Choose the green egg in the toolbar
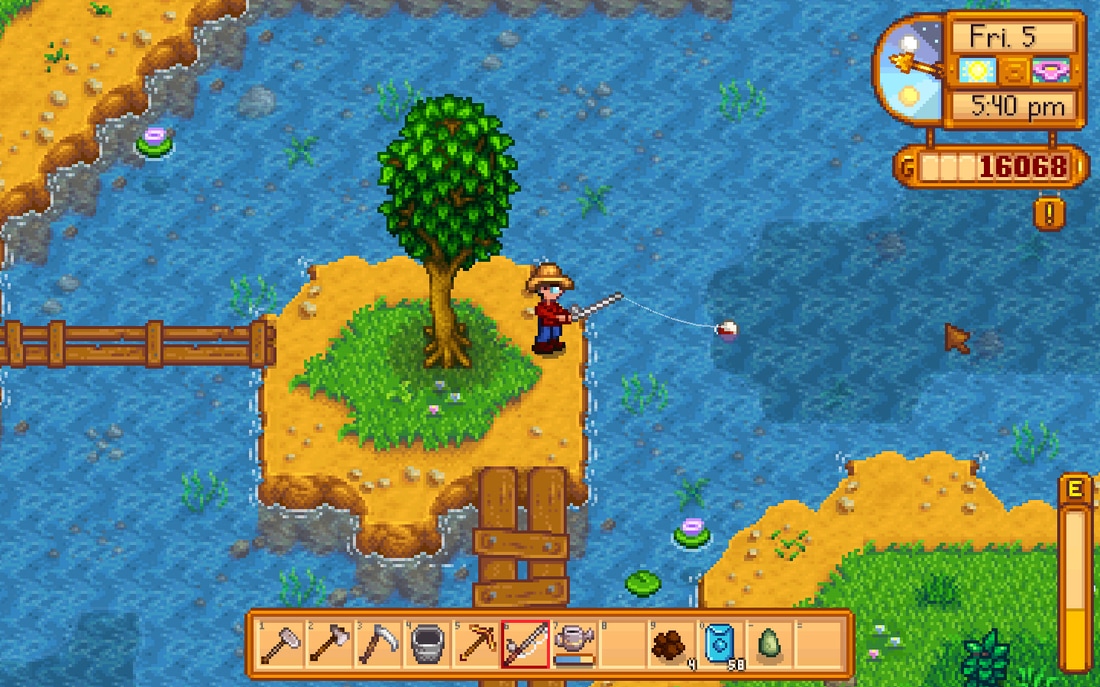 coord(768,644)
